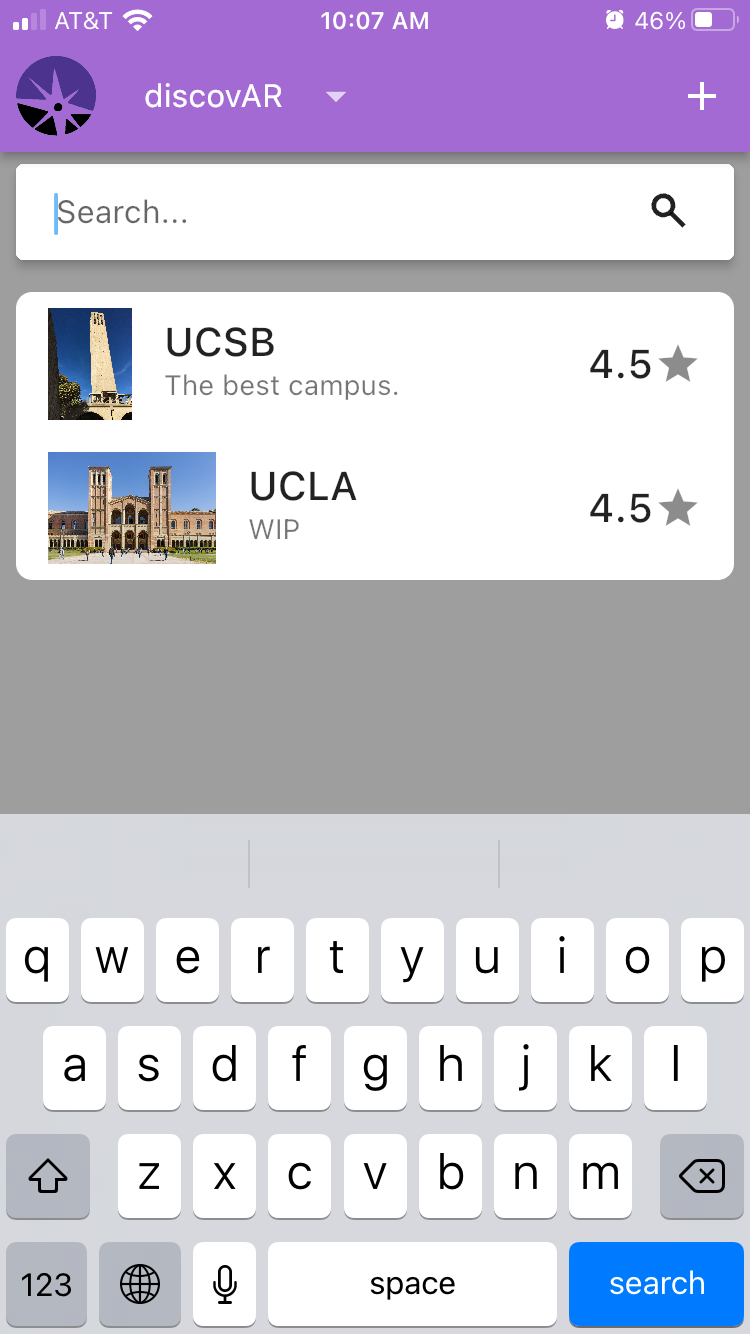Hit the blue search key on keyboard

[656, 1284]
